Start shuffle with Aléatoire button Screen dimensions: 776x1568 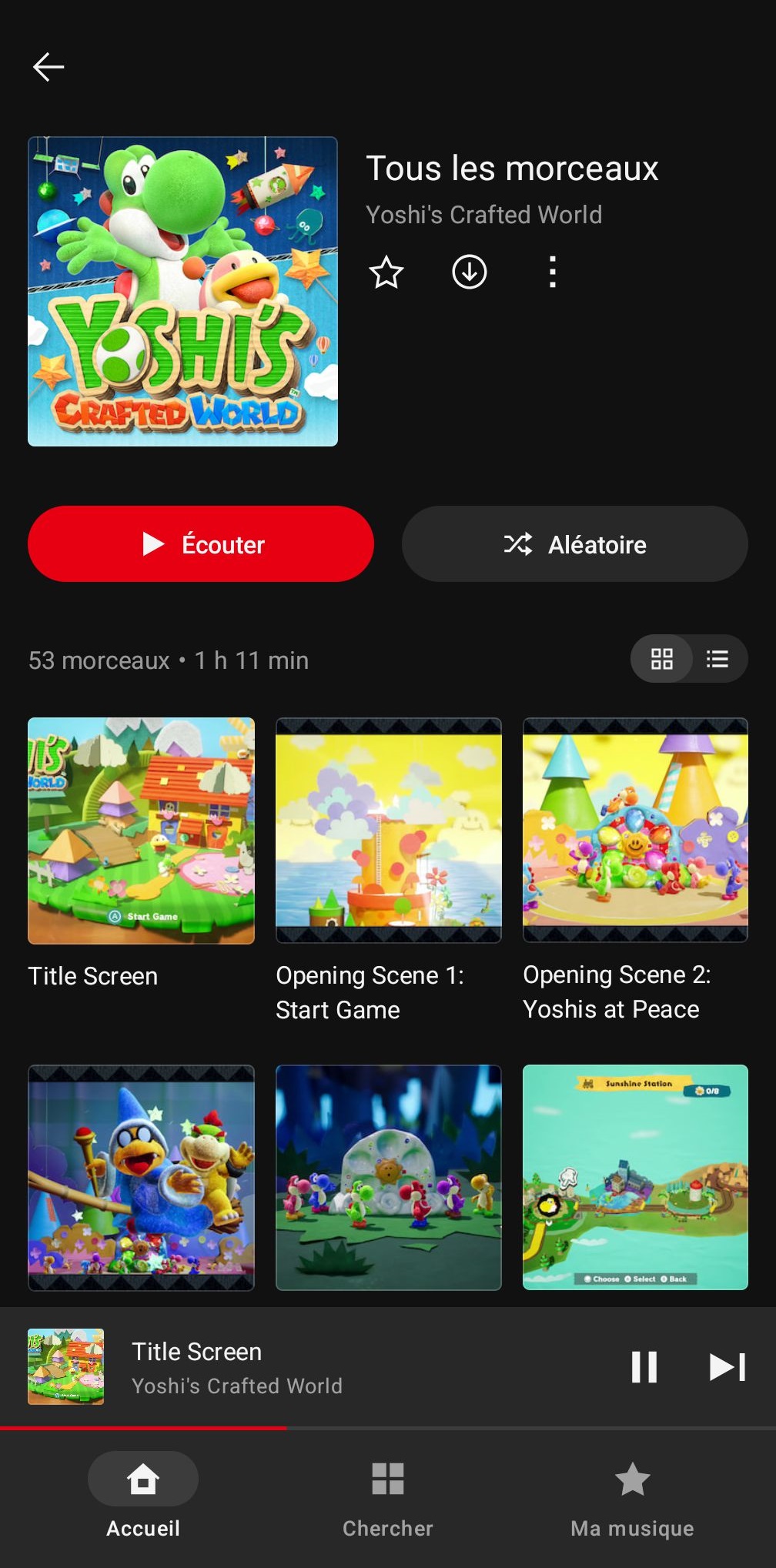coord(574,544)
